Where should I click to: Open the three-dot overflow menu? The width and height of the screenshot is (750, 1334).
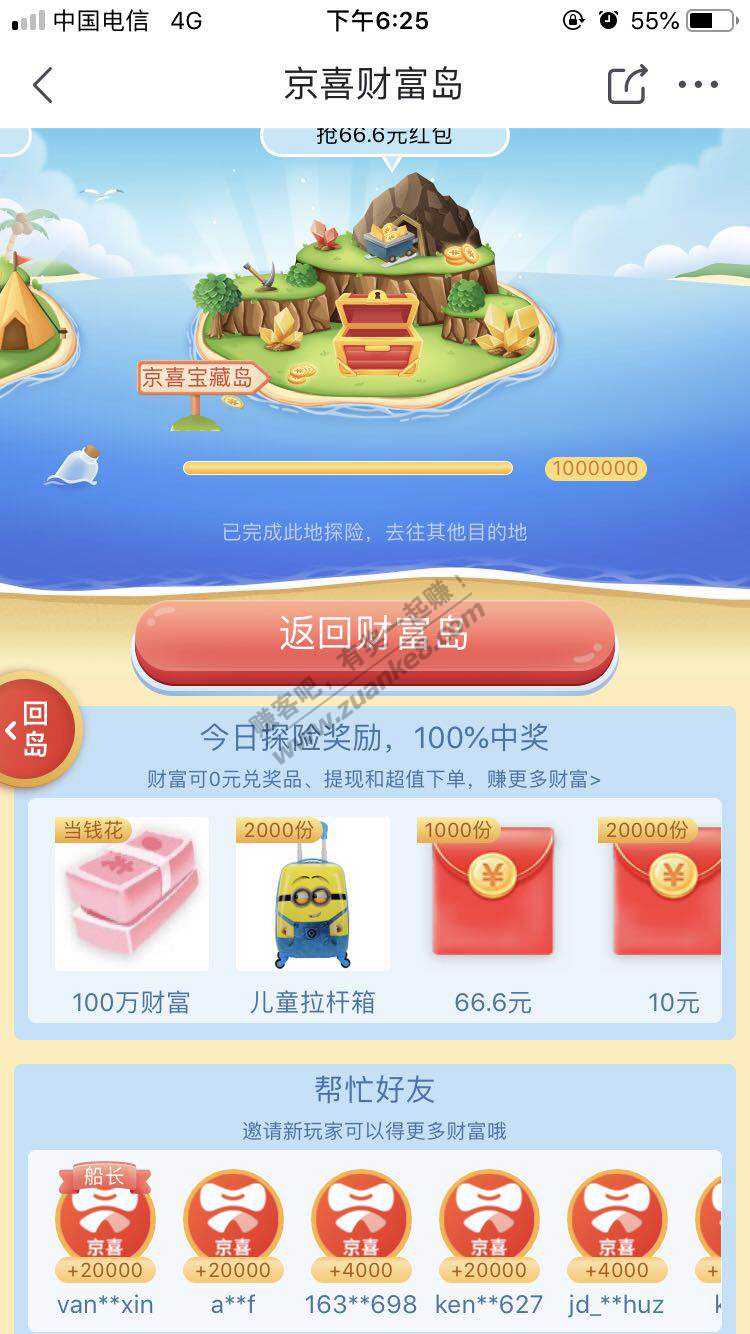click(x=698, y=86)
